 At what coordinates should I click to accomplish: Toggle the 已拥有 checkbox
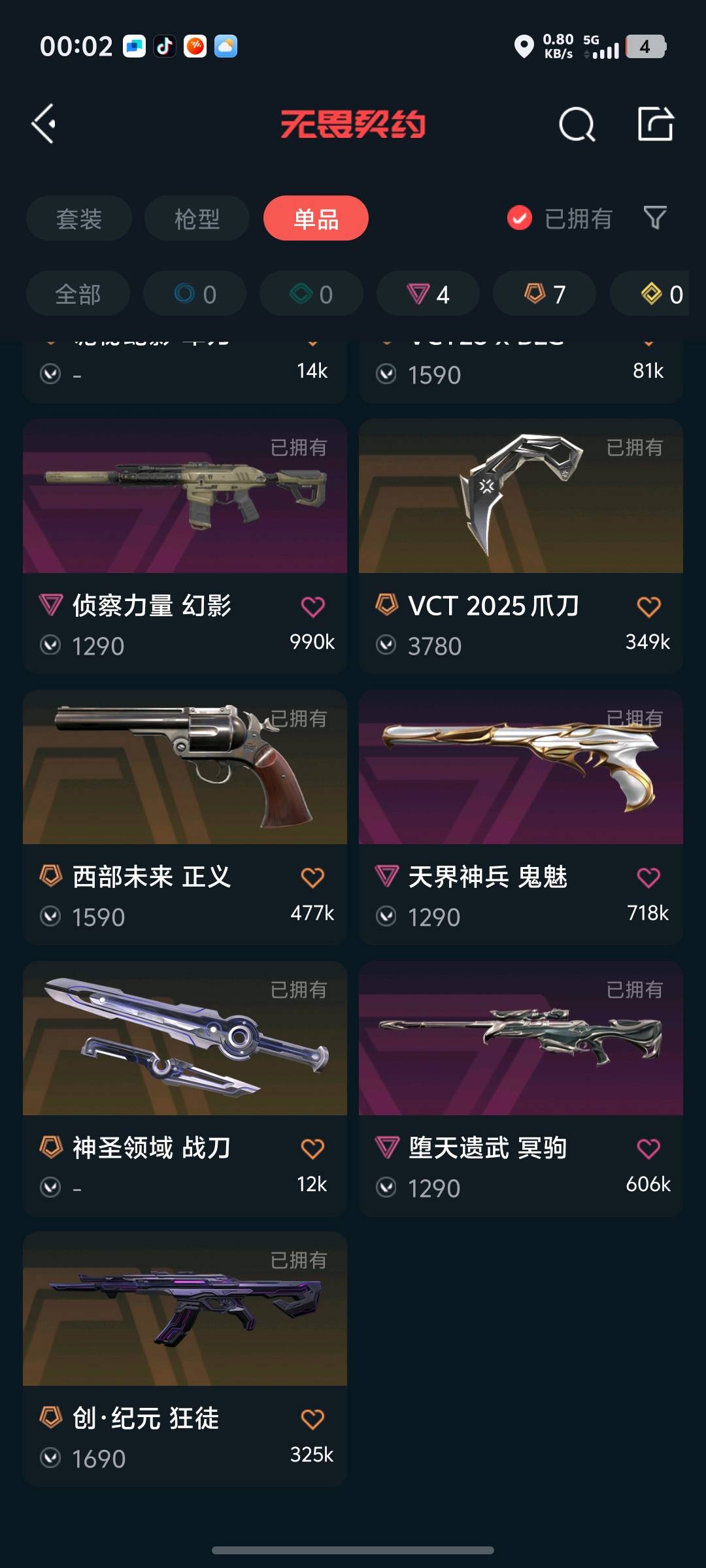tap(520, 218)
